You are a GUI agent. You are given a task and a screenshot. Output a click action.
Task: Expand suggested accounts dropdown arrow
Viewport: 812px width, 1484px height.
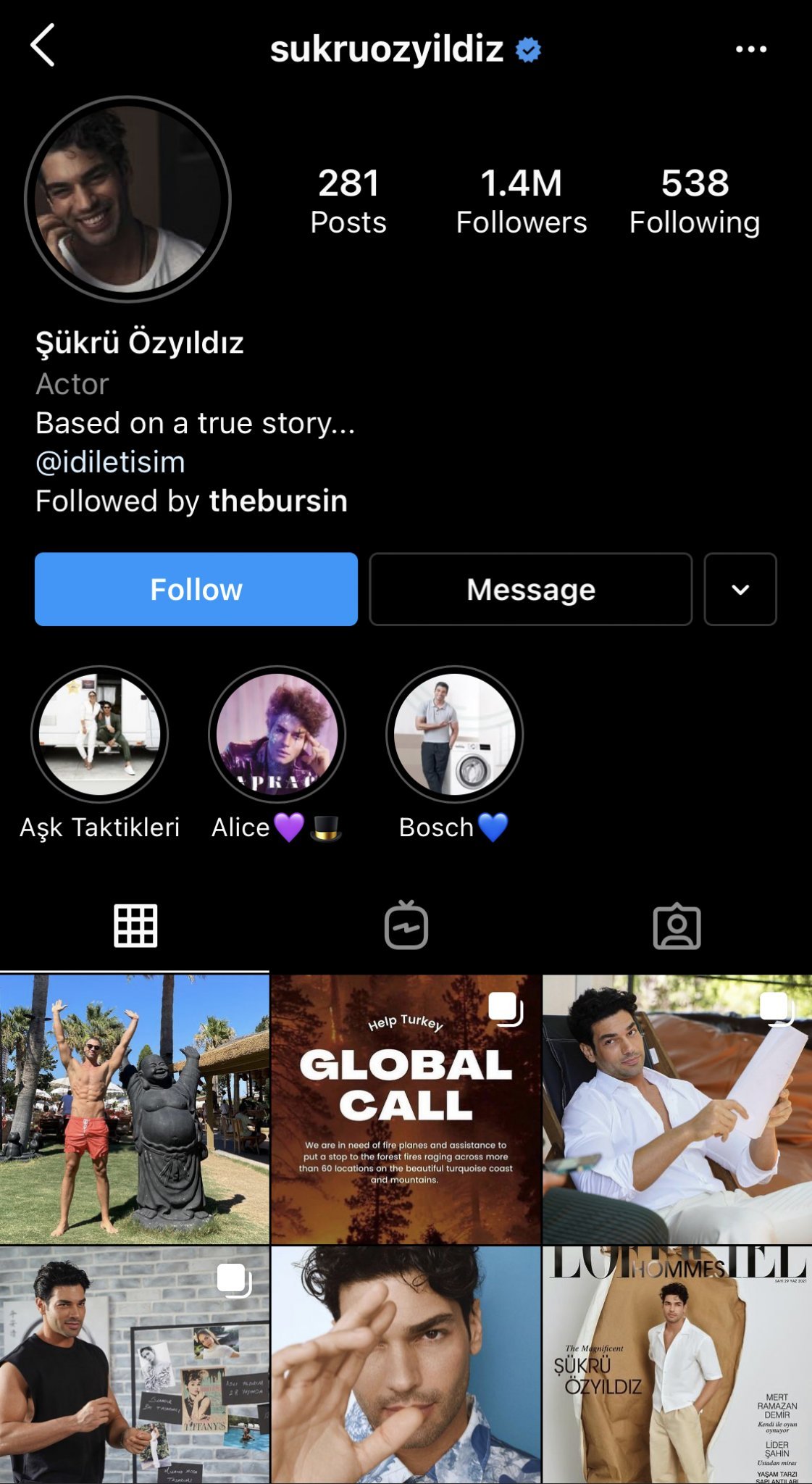[x=740, y=589]
